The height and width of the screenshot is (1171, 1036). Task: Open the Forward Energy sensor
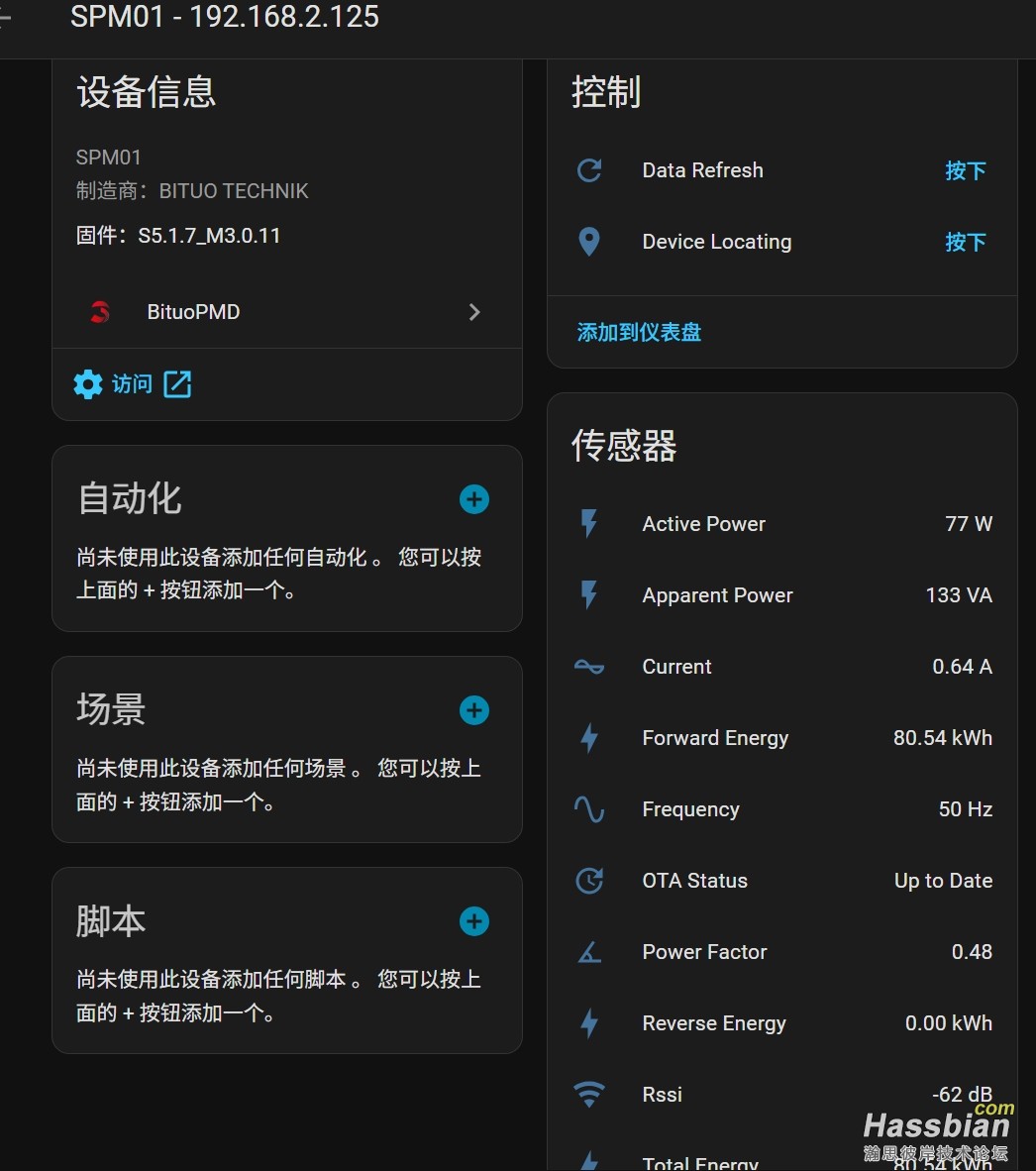tap(782, 738)
